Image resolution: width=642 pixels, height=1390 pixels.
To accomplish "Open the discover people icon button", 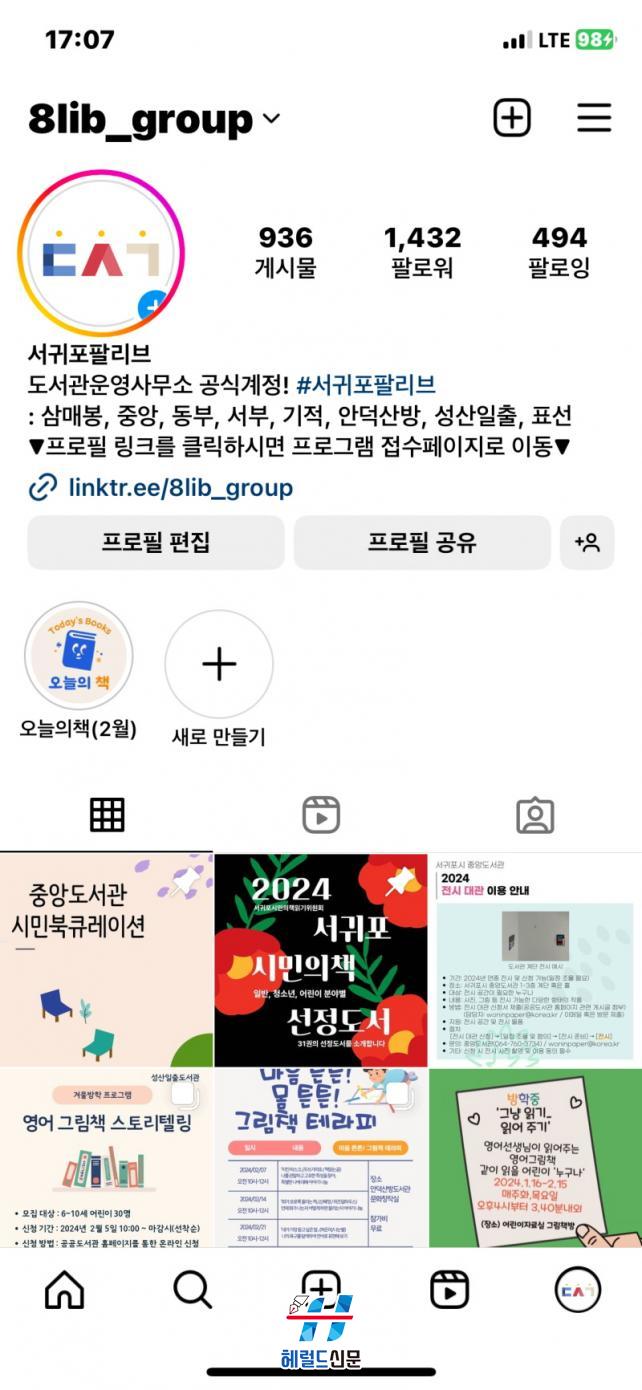I will [587, 543].
